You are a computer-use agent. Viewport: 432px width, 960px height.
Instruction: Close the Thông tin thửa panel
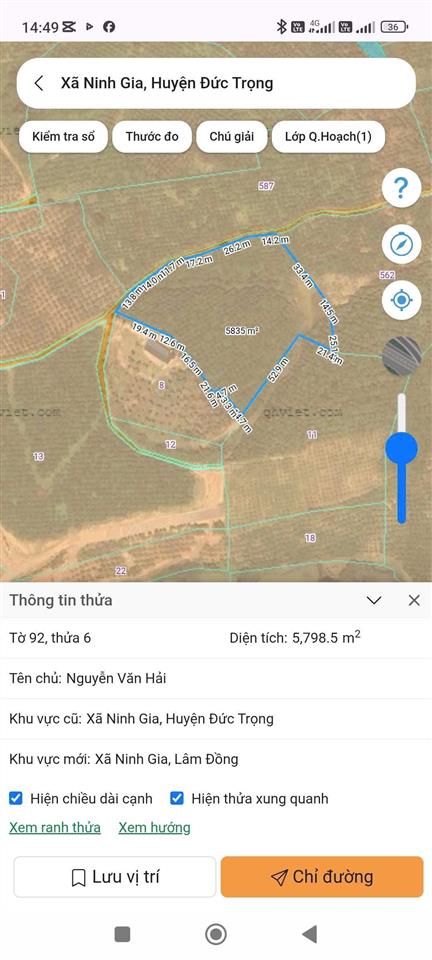click(414, 600)
